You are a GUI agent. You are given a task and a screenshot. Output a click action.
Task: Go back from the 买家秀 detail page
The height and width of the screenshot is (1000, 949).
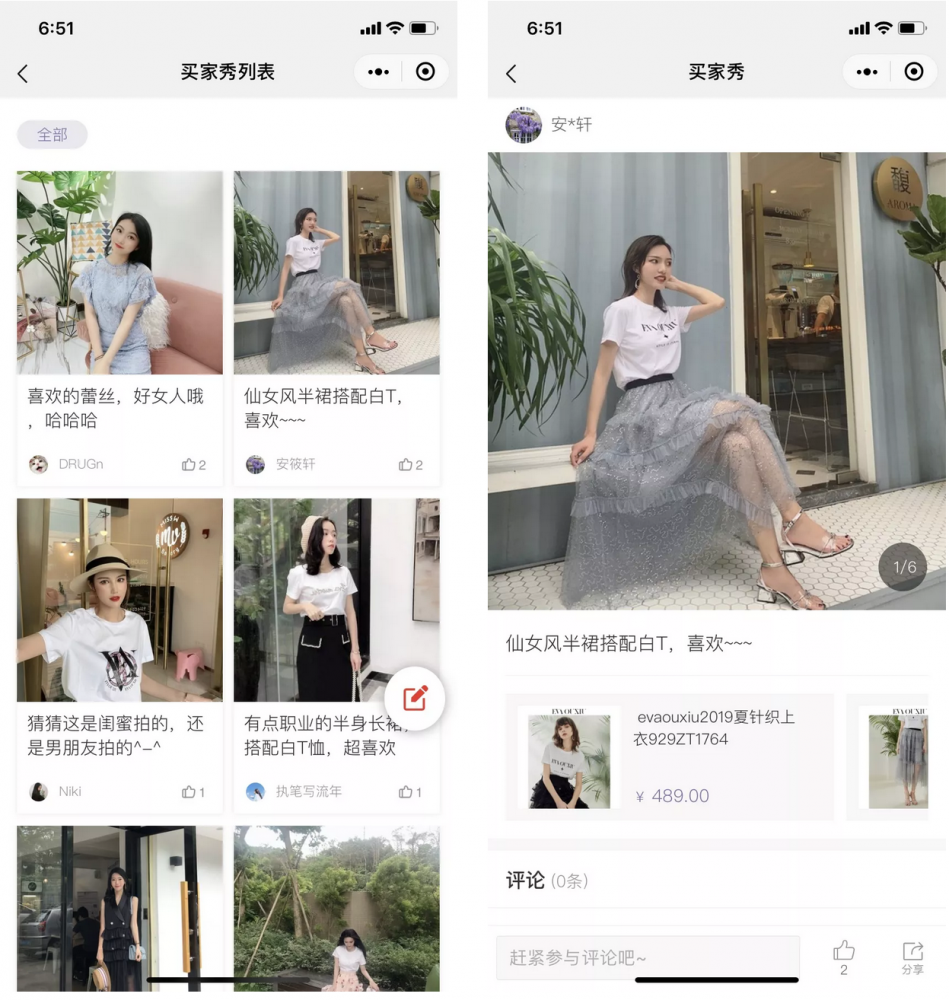pos(511,73)
